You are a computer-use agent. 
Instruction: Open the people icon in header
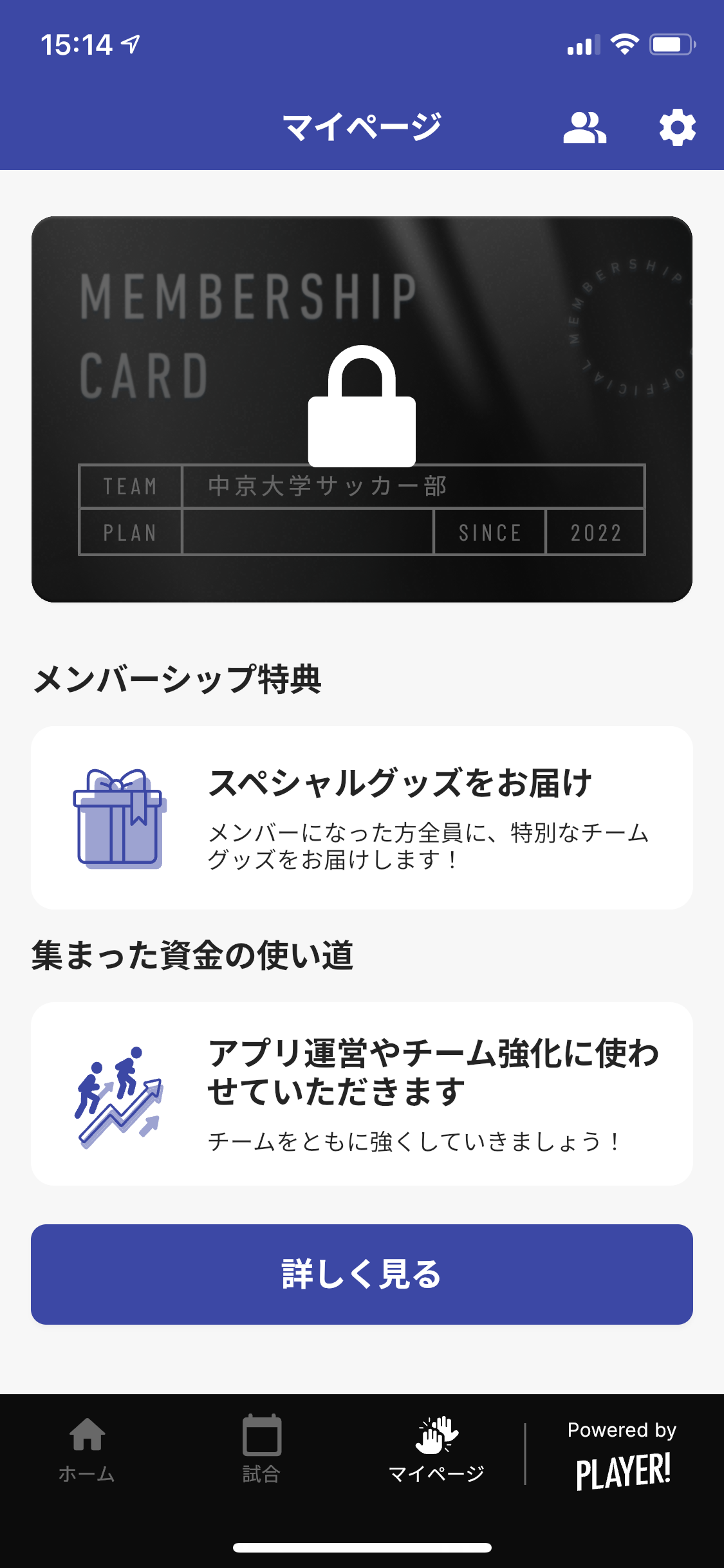coord(584,127)
